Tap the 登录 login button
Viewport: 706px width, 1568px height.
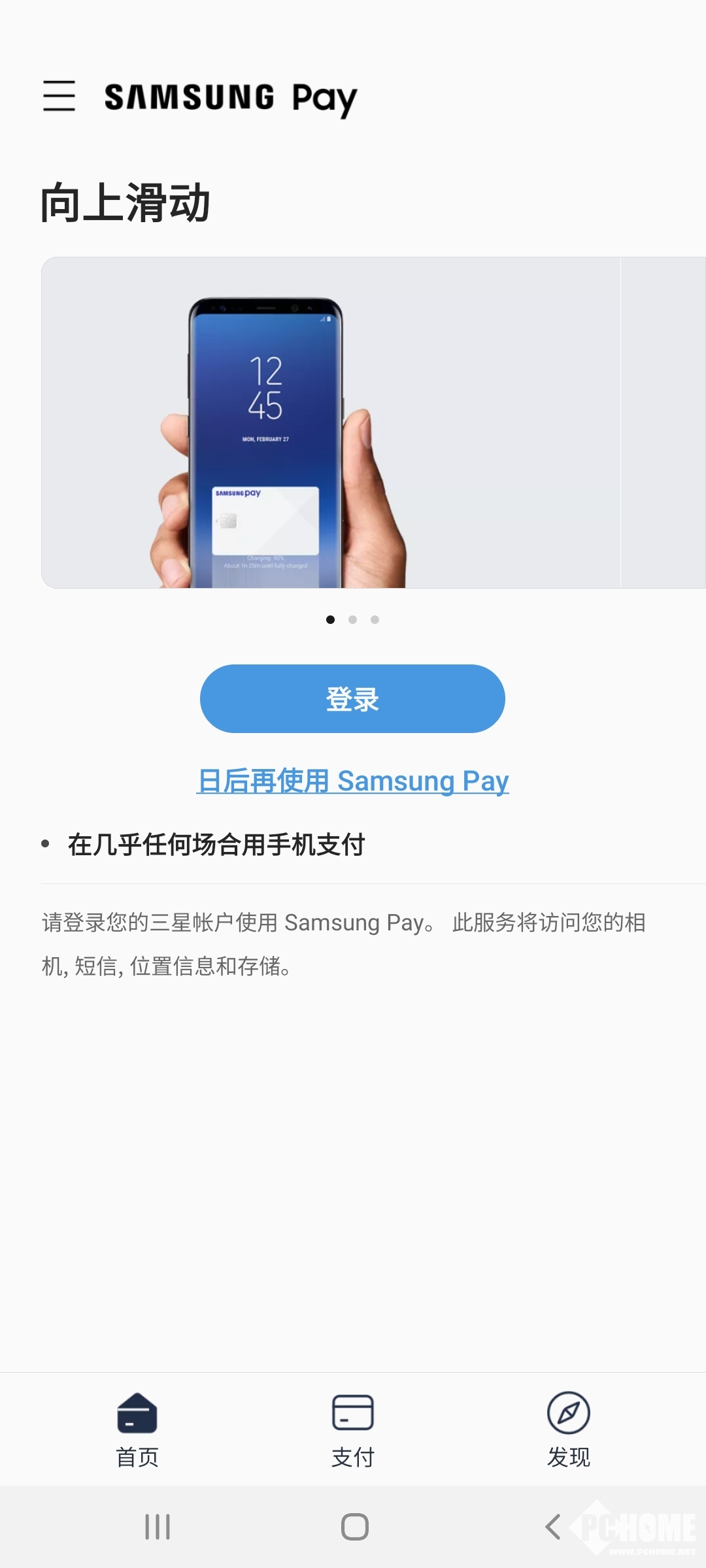(352, 698)
